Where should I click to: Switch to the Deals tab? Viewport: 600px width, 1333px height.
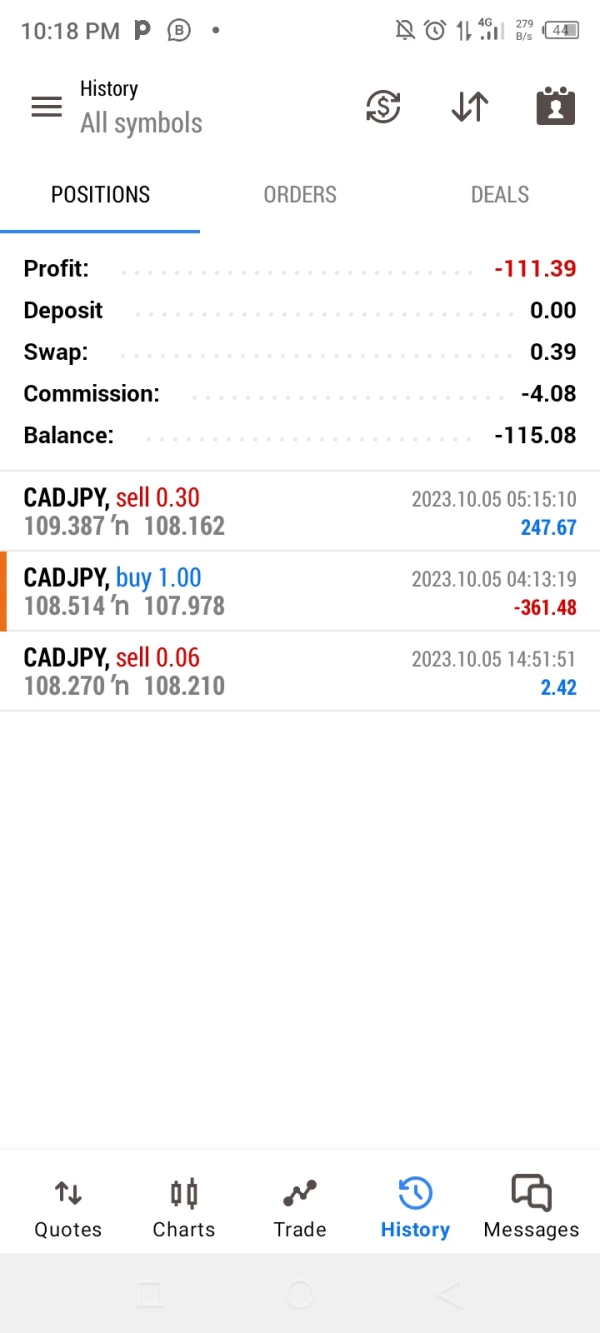500,195
